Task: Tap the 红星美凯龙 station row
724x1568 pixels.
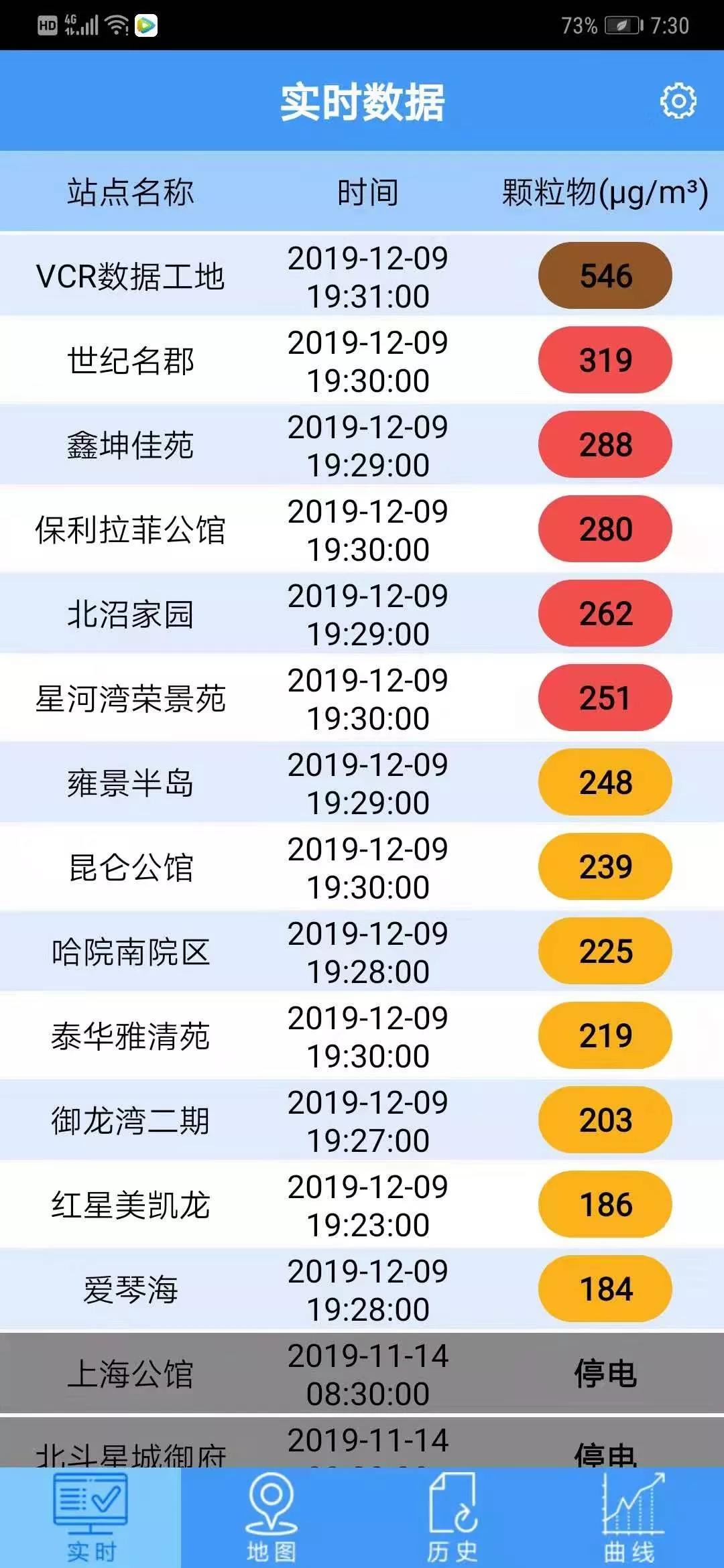Action: tap(130, 1205)
